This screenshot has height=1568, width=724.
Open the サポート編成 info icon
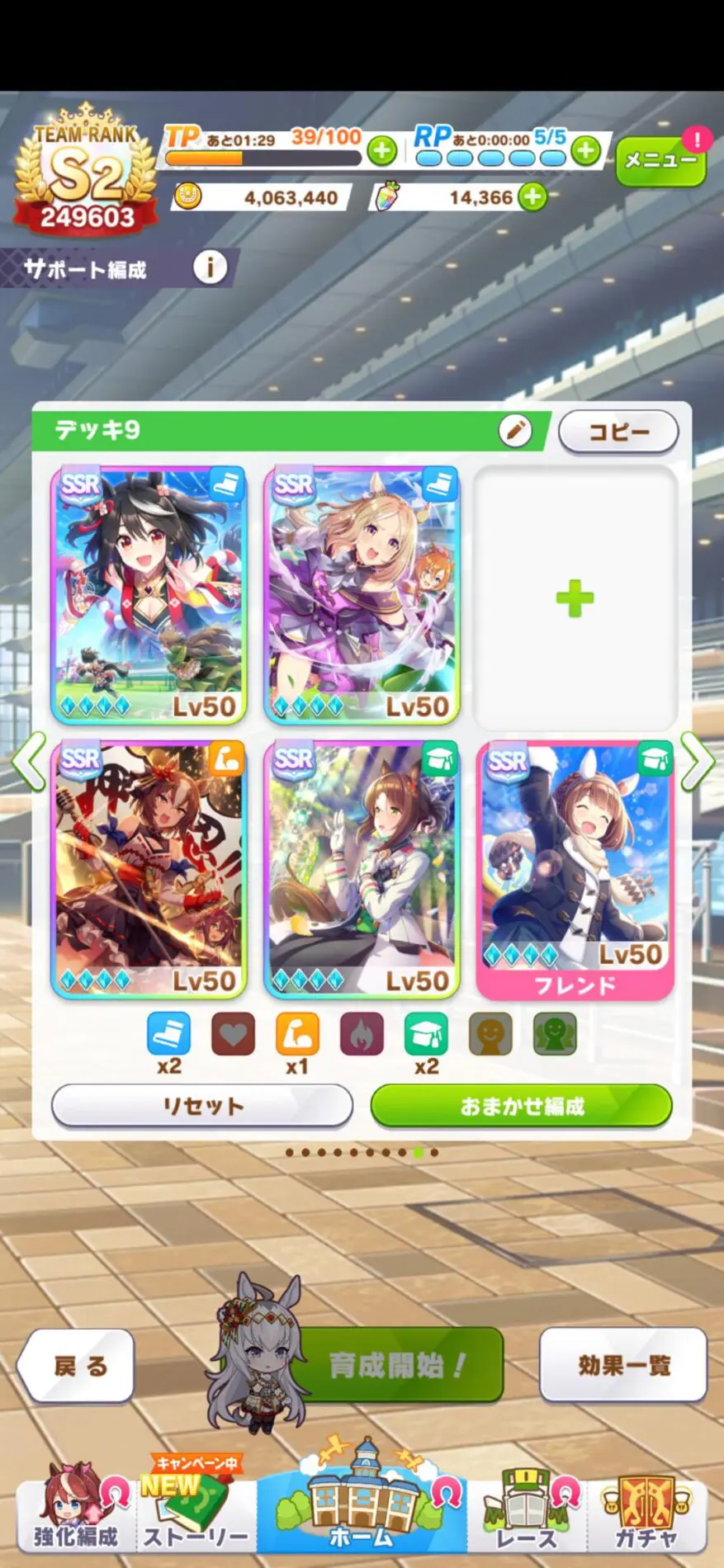(x=211, y=267)
